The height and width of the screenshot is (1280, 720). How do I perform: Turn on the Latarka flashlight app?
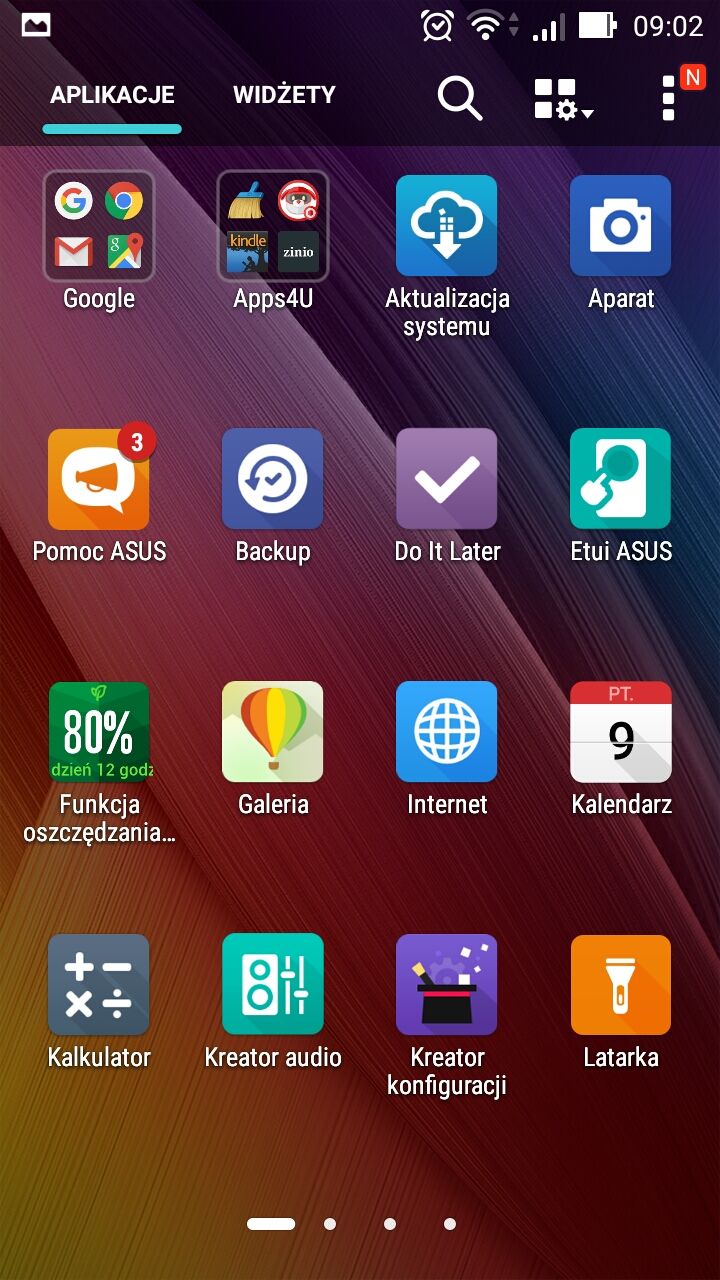coord(620,985)
